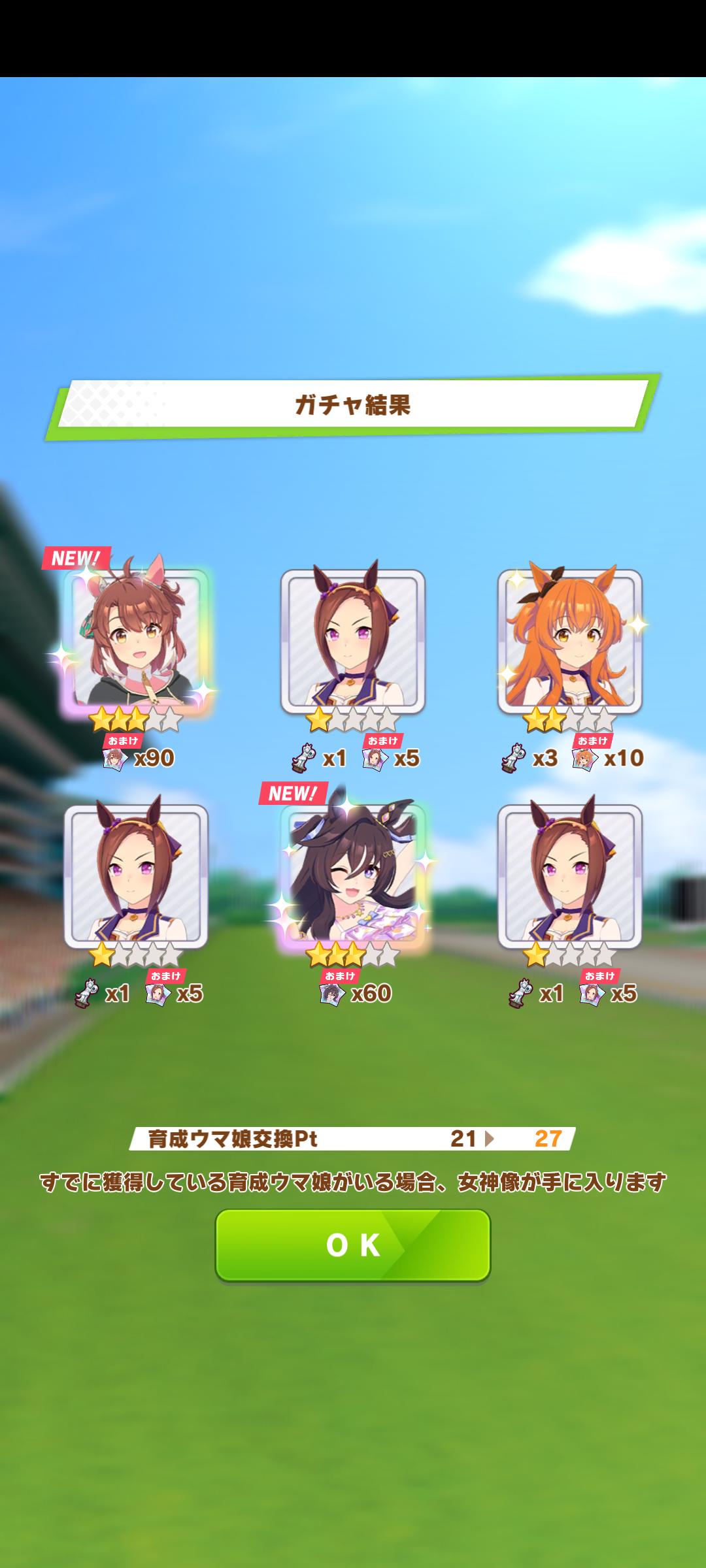Open the two-star orange-haired character card
This screenshot has height=1568, width=706.
569,640
